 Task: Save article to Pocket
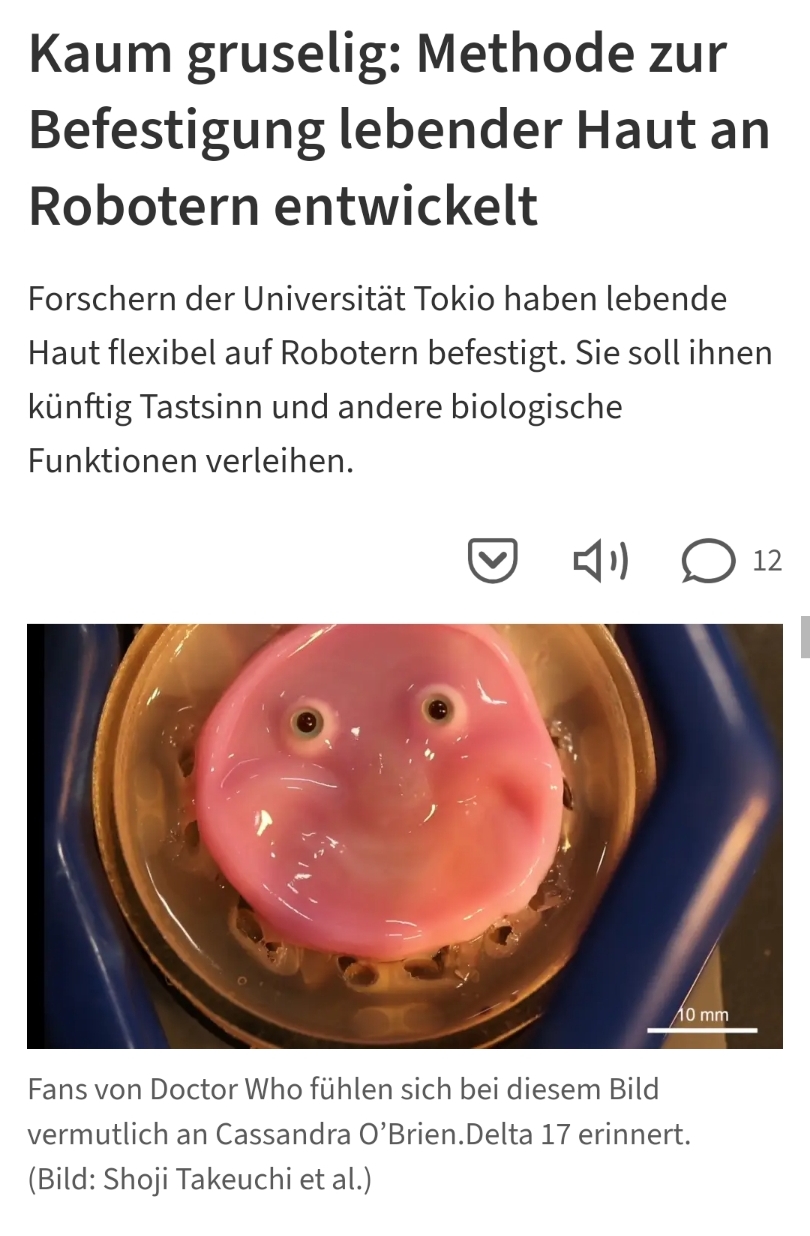pyautogui.click(x=493, y=561)
